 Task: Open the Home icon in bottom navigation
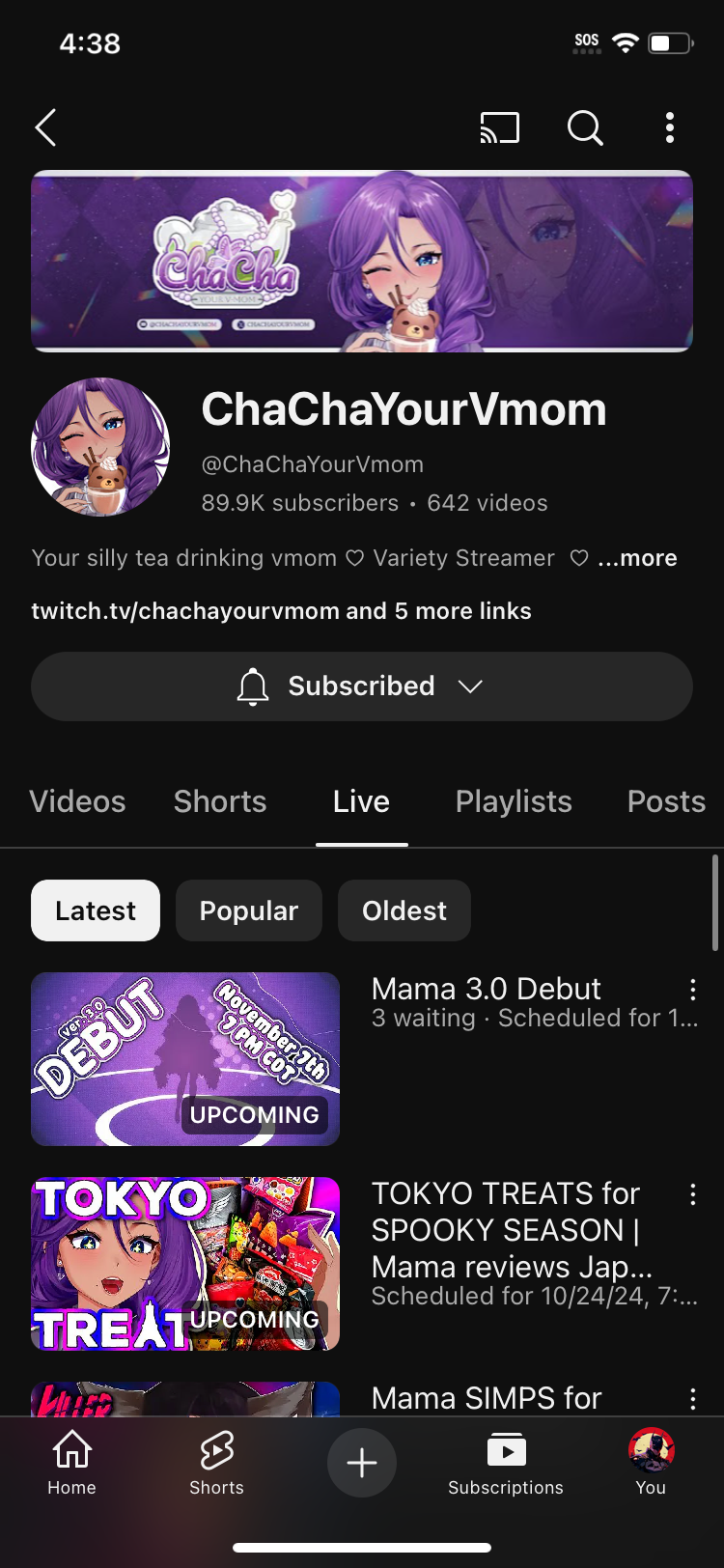point(71,1463)
